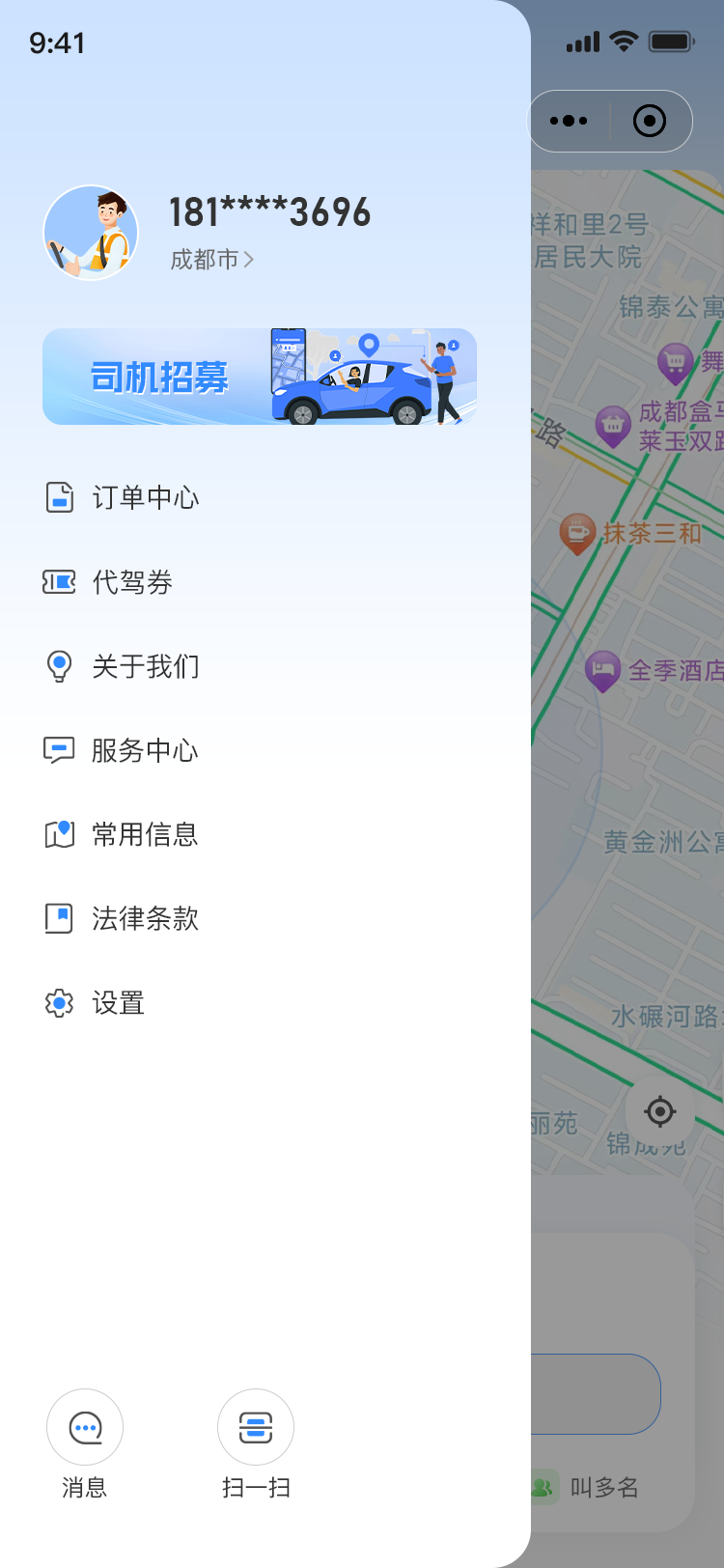Open 设置 settings
This screenshot has height=1568, width=724.
(118, 1003)
